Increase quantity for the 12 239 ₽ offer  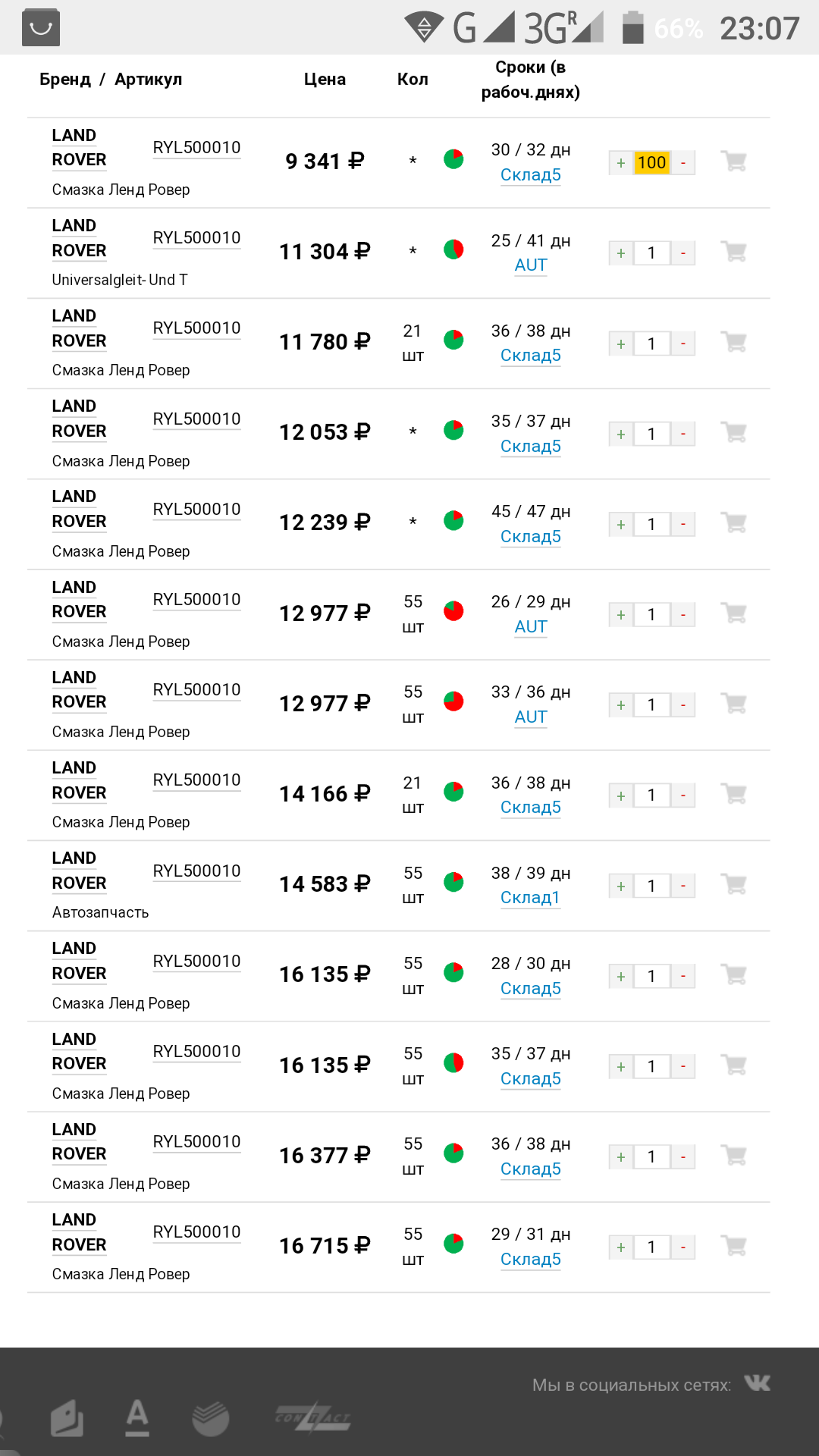pos(621,525)
